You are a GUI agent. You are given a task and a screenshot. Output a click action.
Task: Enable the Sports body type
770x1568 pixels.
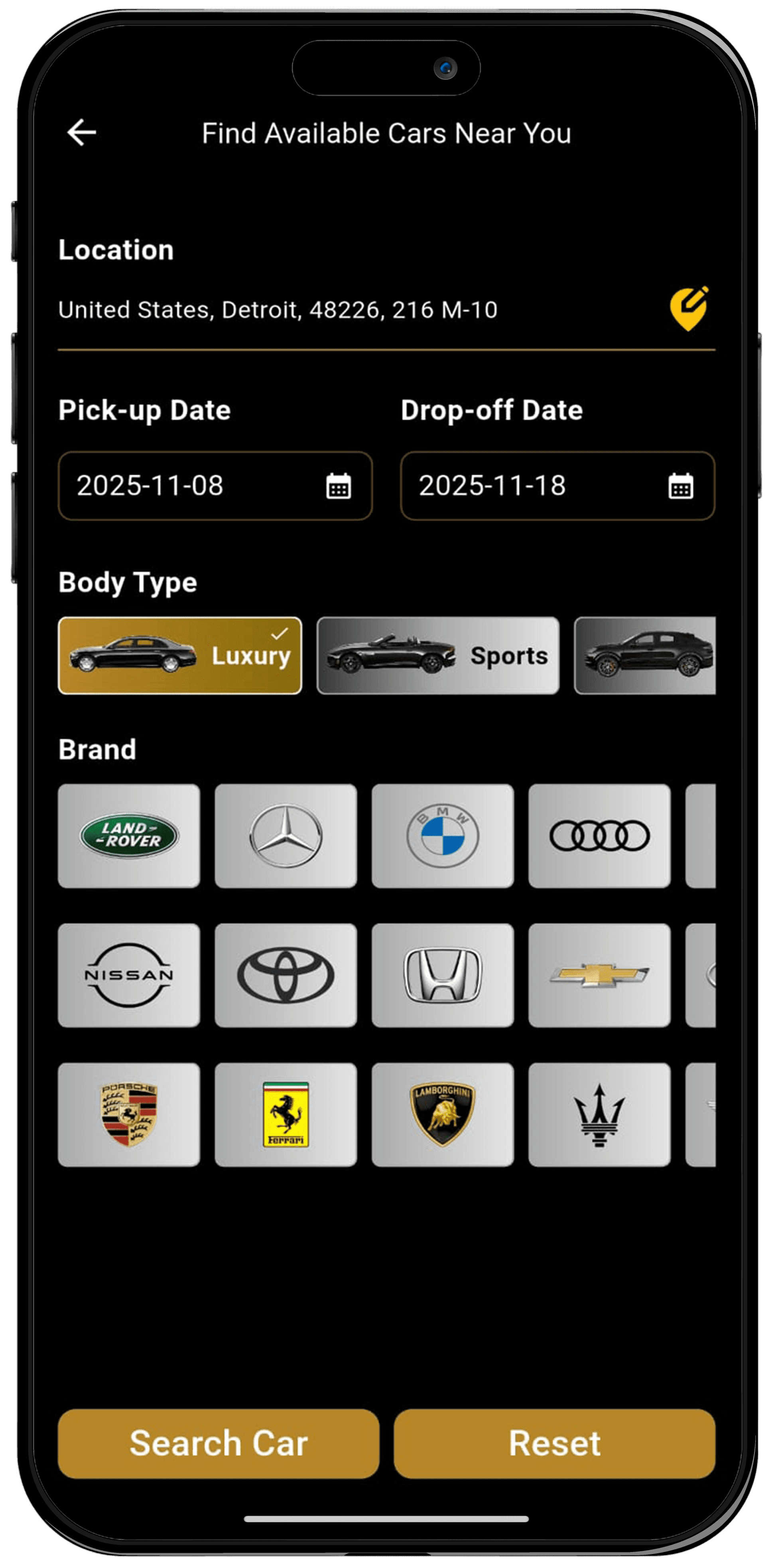[438, 656]
